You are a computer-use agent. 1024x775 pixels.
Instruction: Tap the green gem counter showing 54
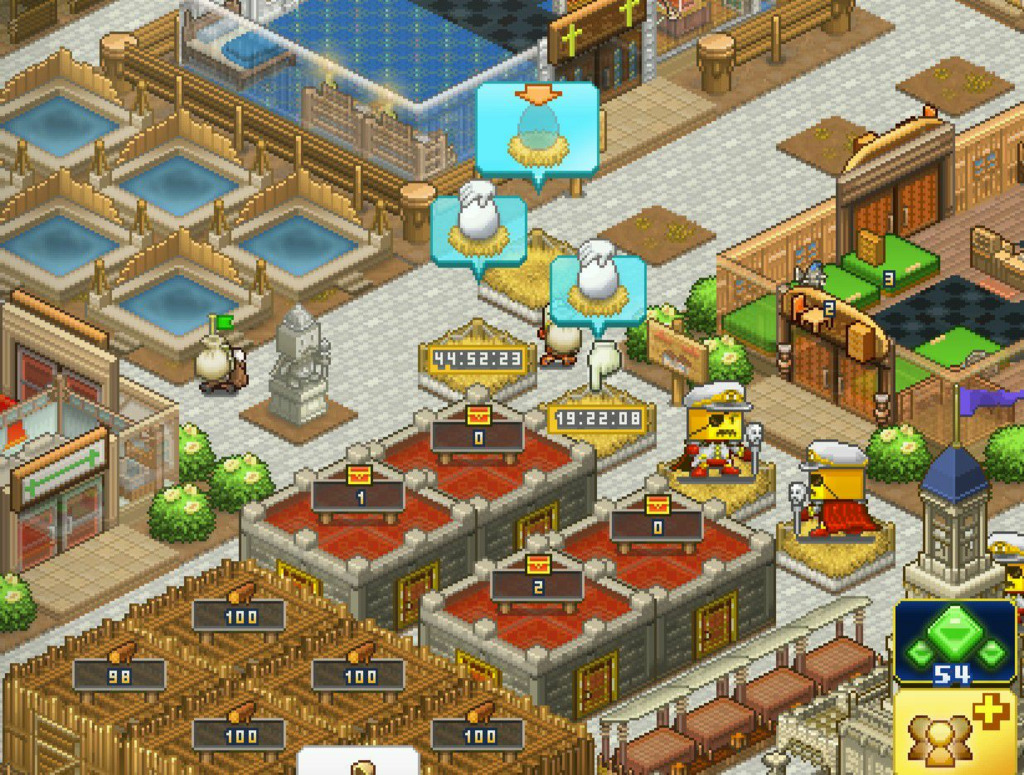(x=953, y=643)
